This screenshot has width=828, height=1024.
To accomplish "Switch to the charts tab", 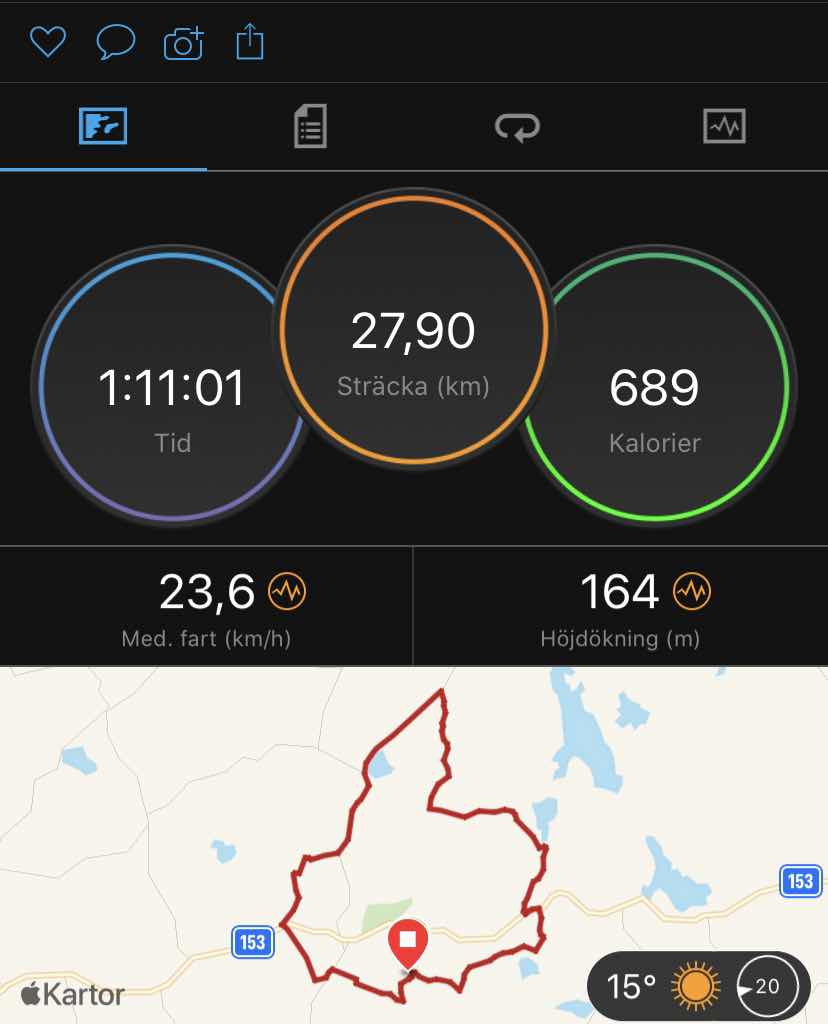I will 724,127.
